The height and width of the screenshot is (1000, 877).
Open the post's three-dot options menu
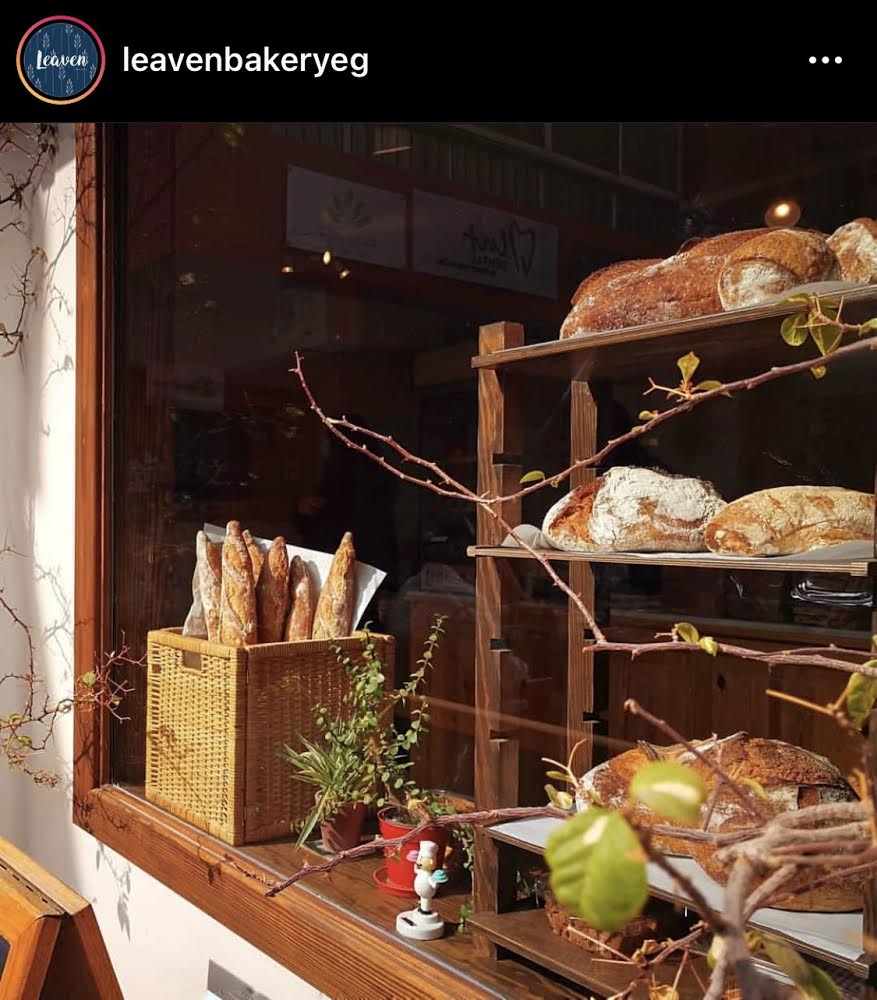click(825, 60)
